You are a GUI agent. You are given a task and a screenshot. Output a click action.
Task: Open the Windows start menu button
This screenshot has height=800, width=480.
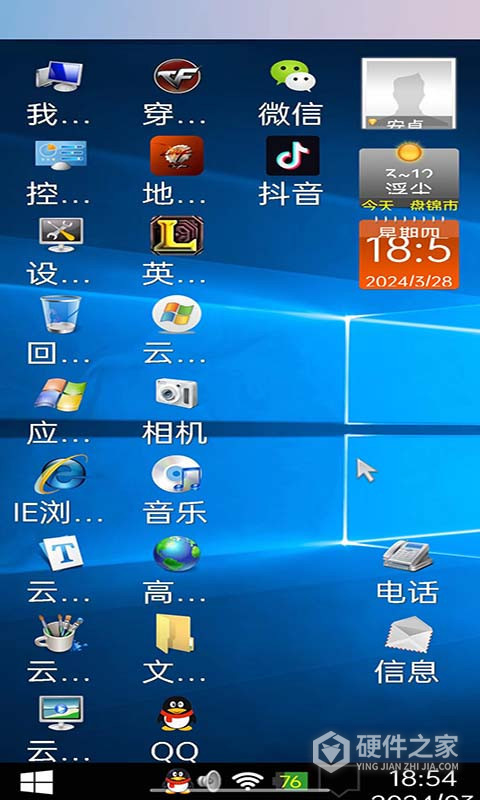point(36,782)
